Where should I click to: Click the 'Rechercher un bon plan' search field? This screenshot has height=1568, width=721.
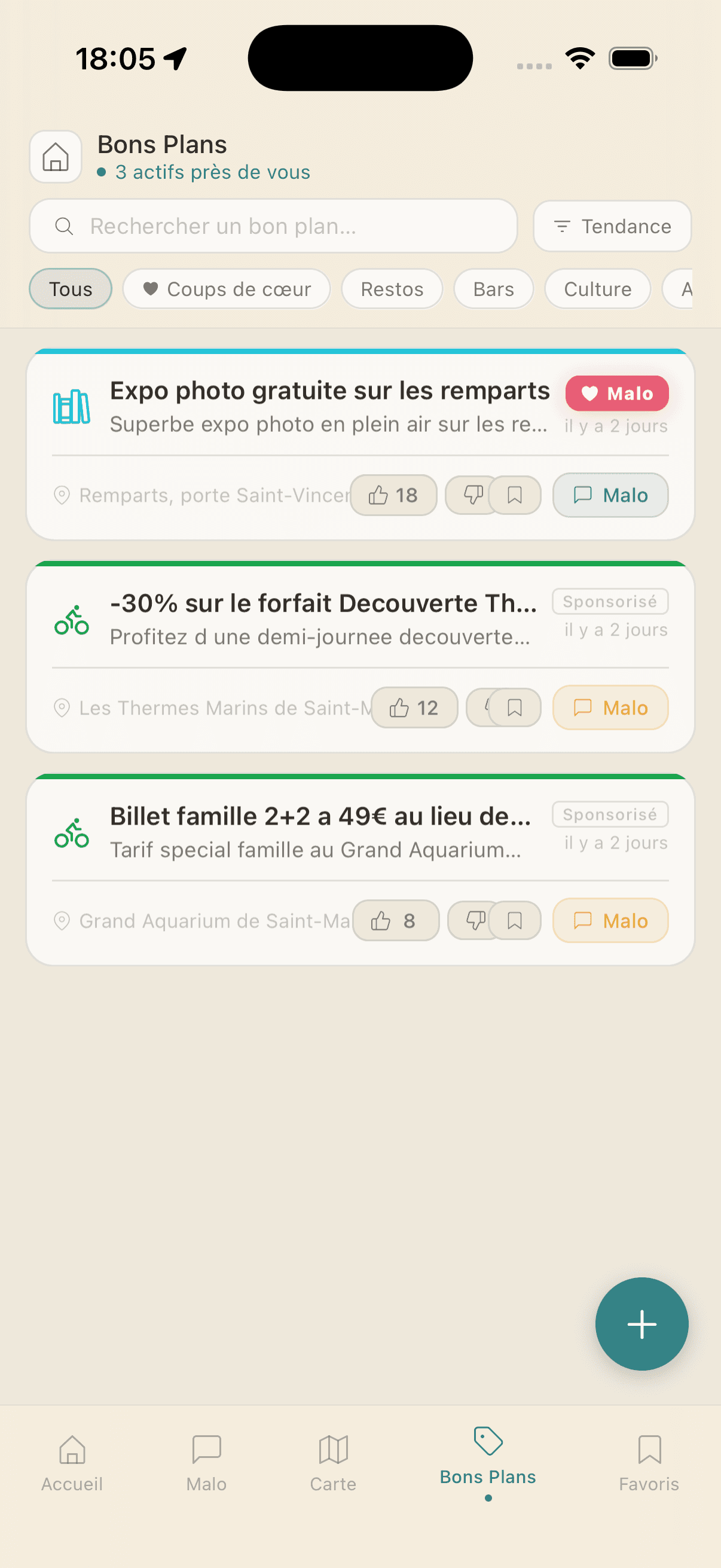273,226
